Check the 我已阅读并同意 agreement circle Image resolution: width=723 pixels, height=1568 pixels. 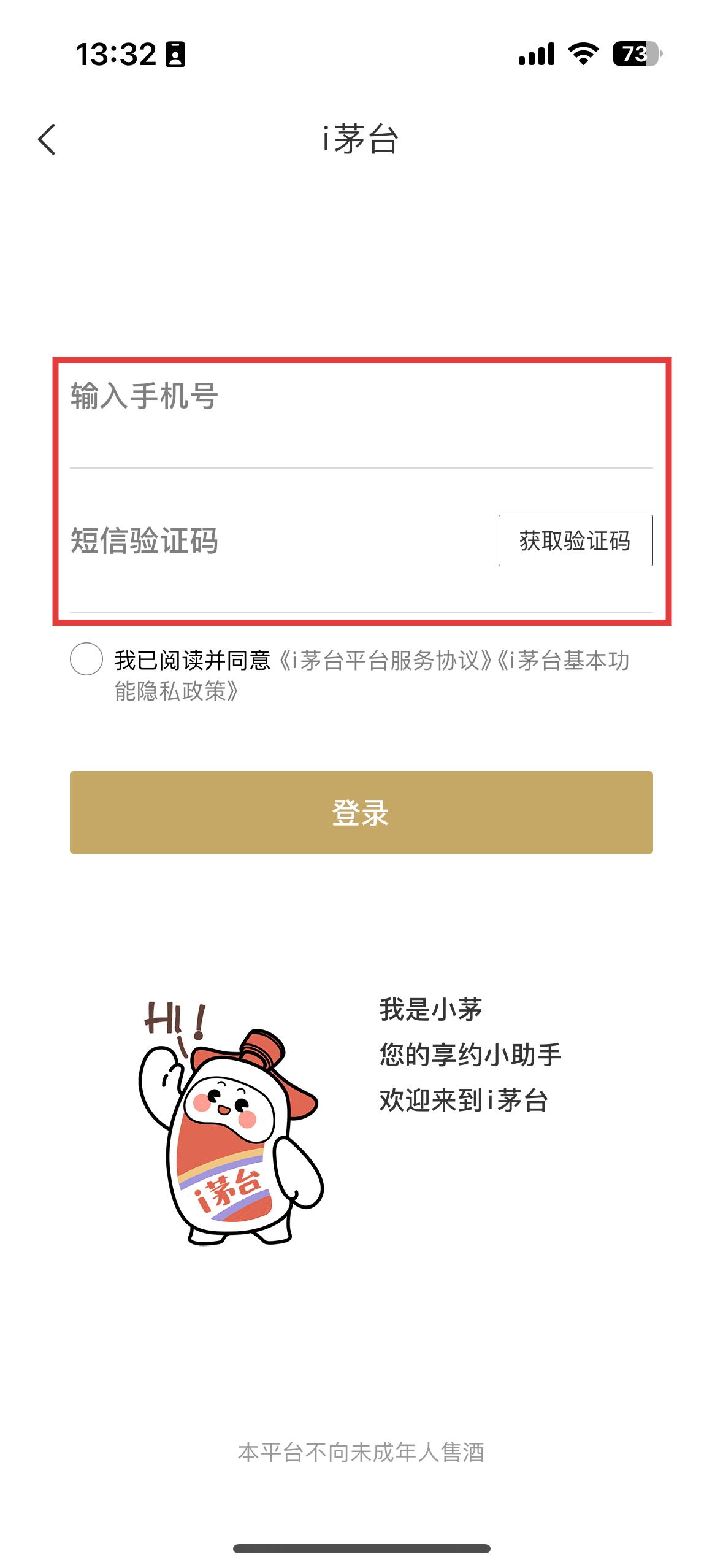click(86, 659)
